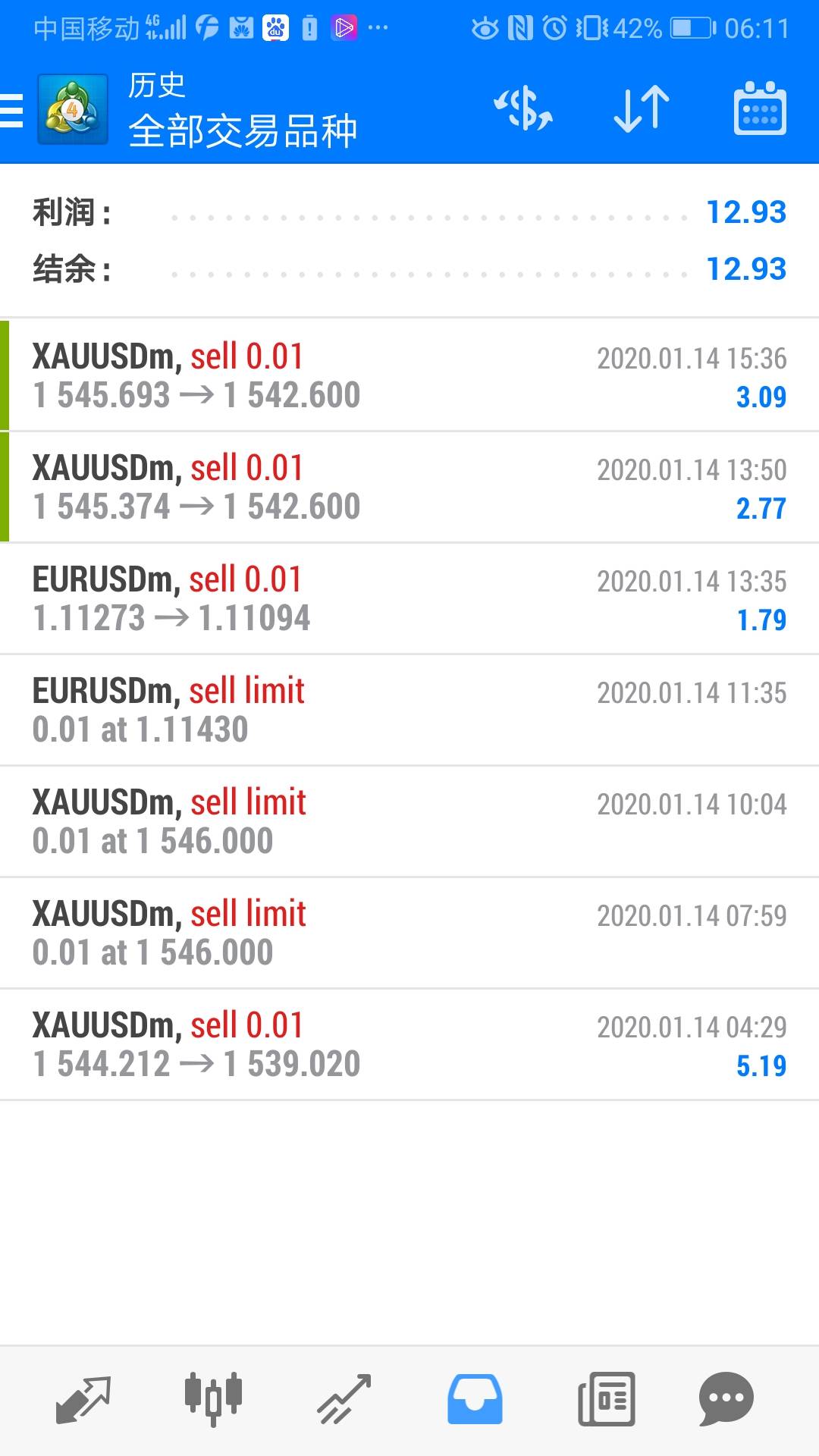Screen dimensions: 819x1456
Task: Open the sort order arrows
Action: (x=642, y=108)
